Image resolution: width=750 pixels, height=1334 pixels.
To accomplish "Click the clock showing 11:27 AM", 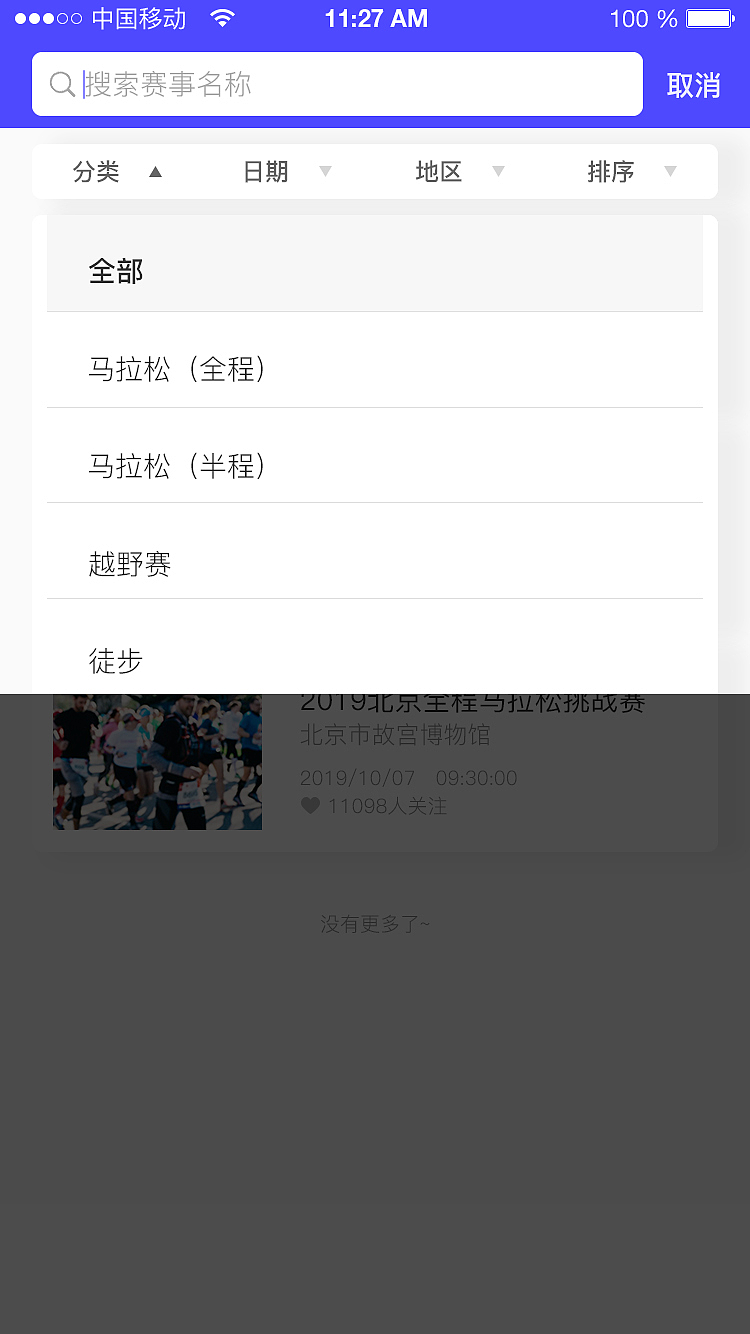I will pyautogui.click(x=377, y=17).
